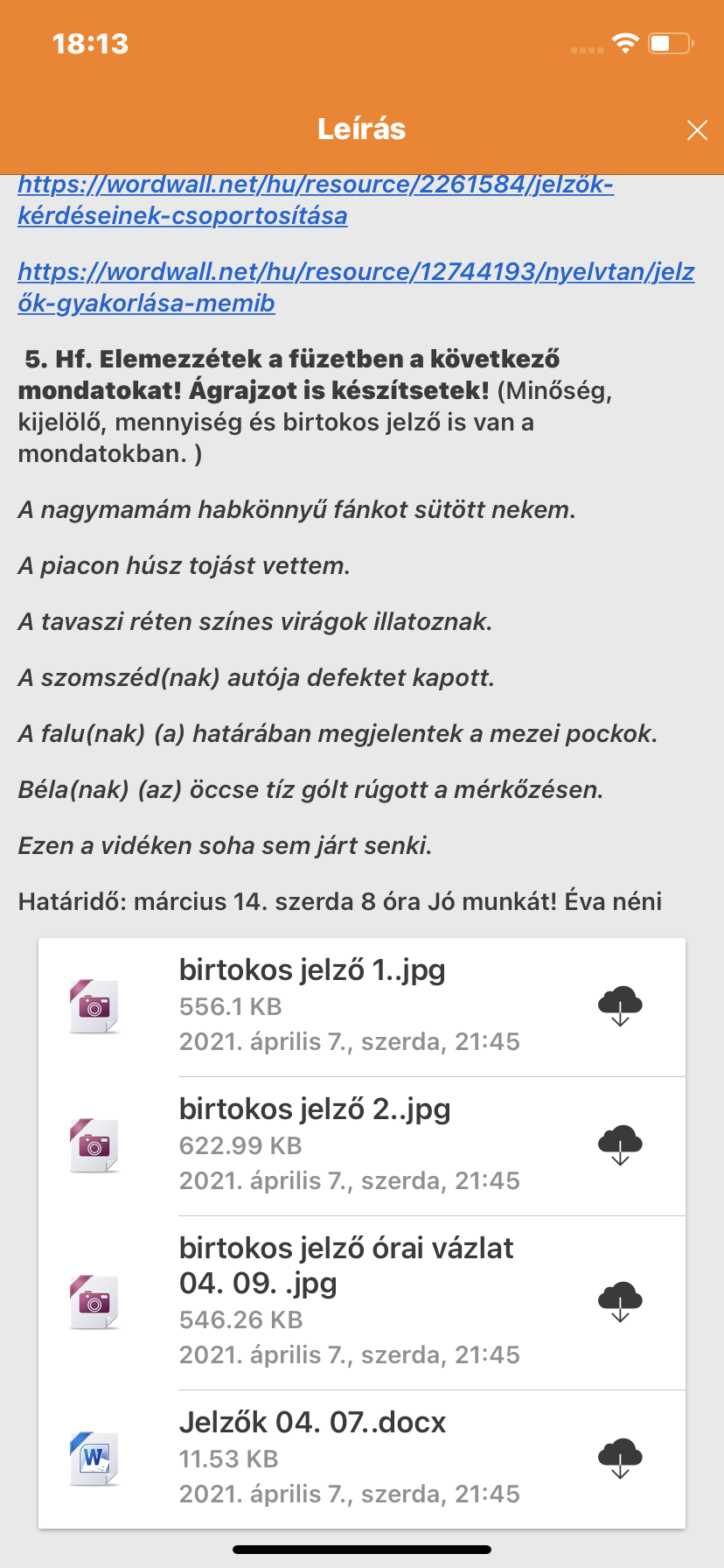Close the Leírás screen
The image size is (724, 1568).
(x=697, y=130)
